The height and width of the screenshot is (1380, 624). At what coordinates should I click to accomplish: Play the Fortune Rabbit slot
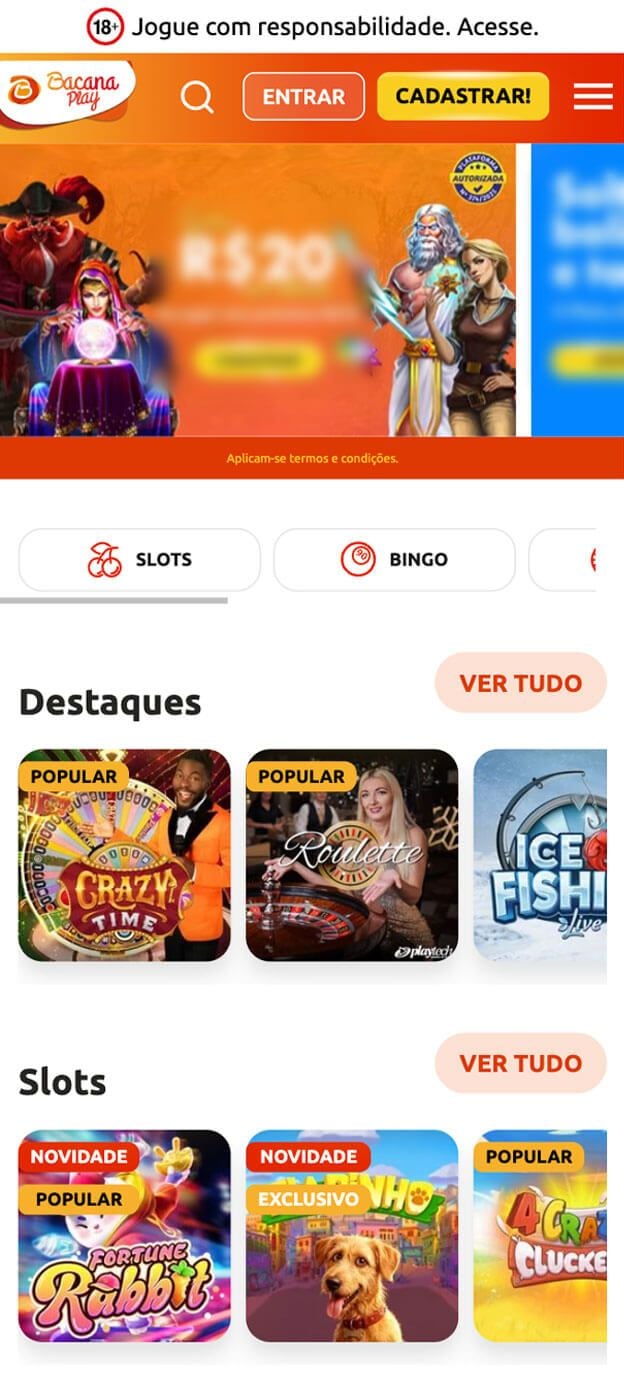(124, 1236)
